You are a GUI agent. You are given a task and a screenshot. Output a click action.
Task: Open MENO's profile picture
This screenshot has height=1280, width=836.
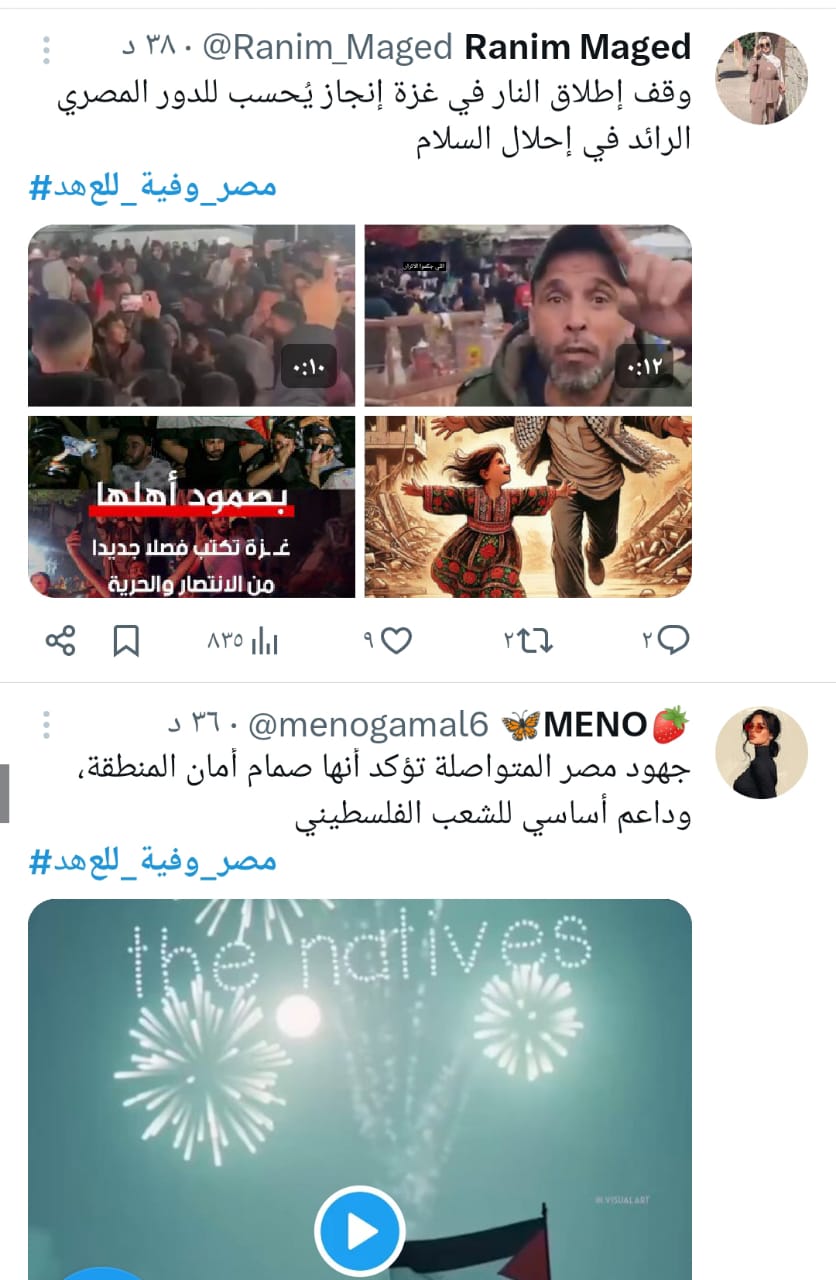(x=762, y=753)
